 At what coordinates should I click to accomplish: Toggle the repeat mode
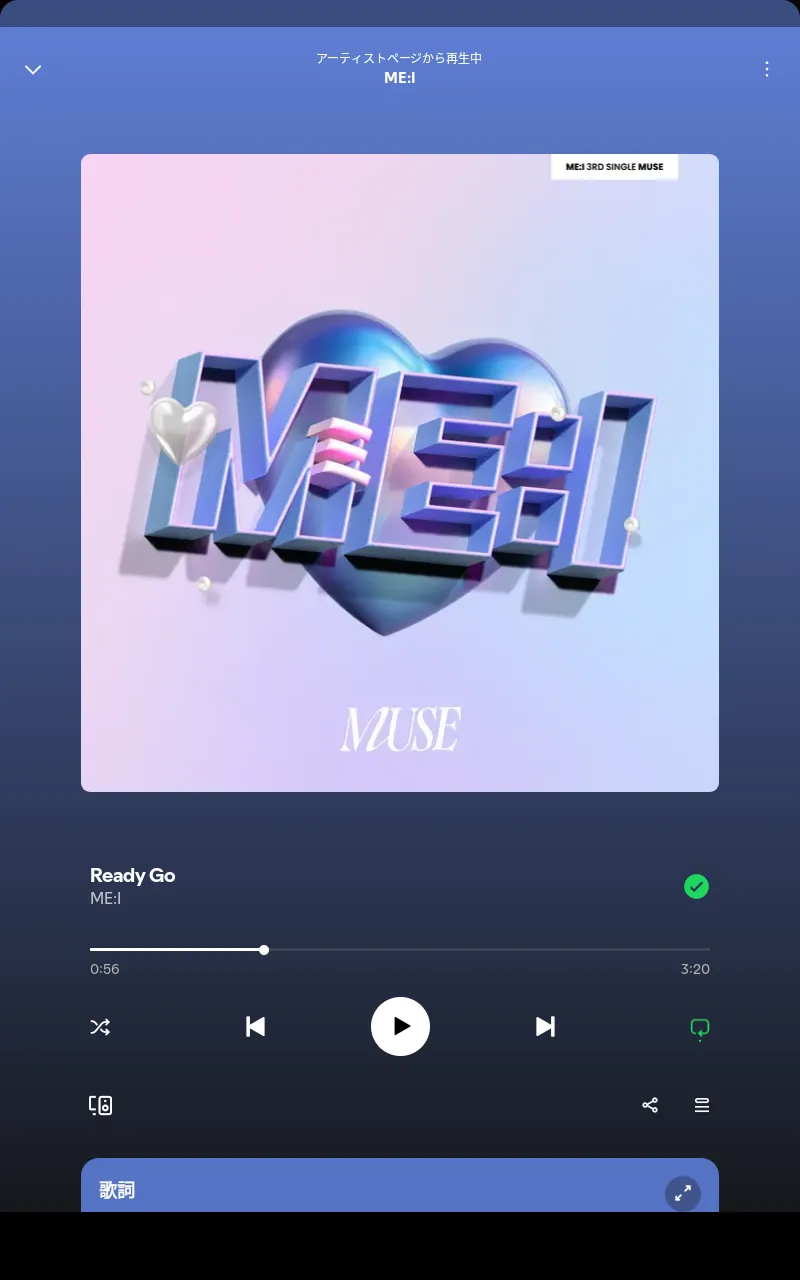[699, 1028]
